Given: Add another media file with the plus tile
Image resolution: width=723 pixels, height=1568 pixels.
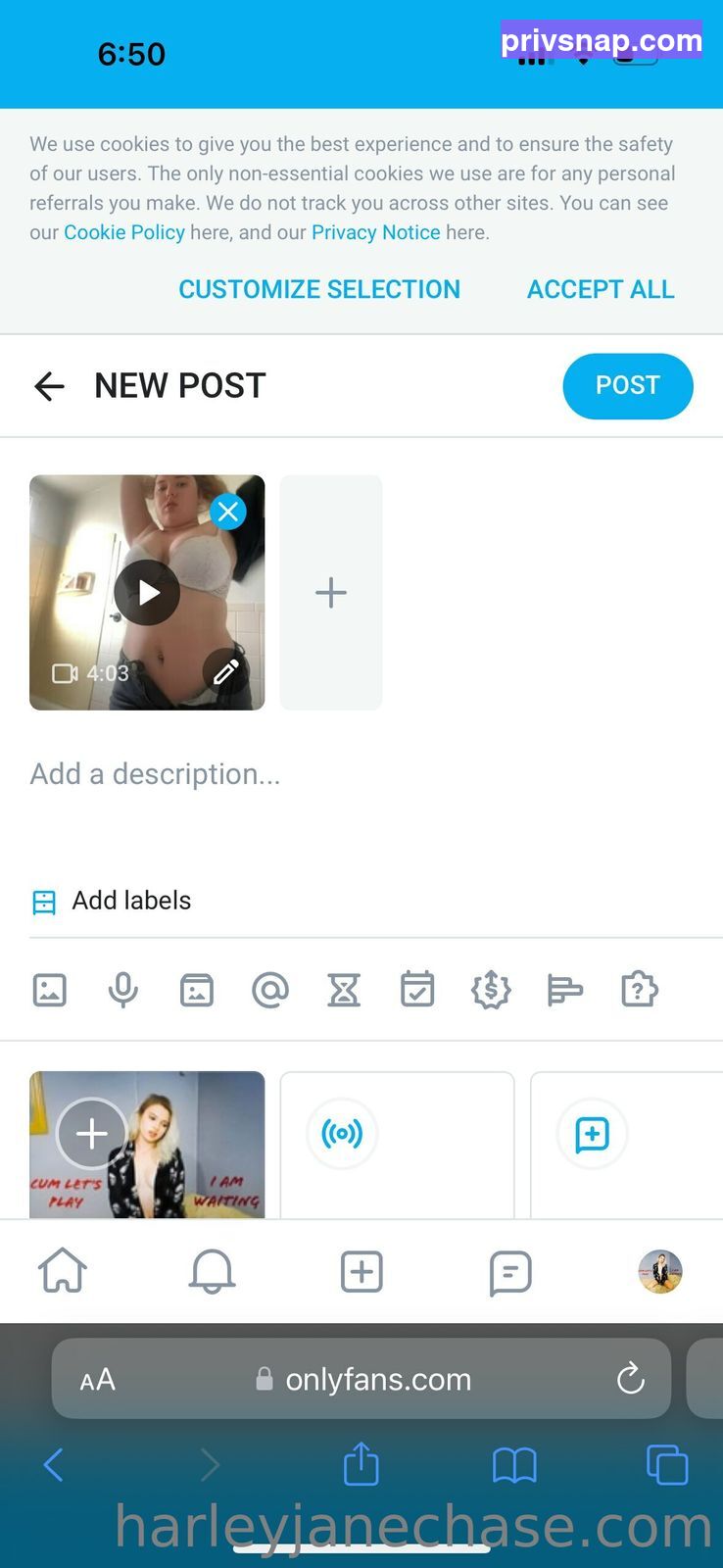Looking at the screenshot, I should pos(331,593).
